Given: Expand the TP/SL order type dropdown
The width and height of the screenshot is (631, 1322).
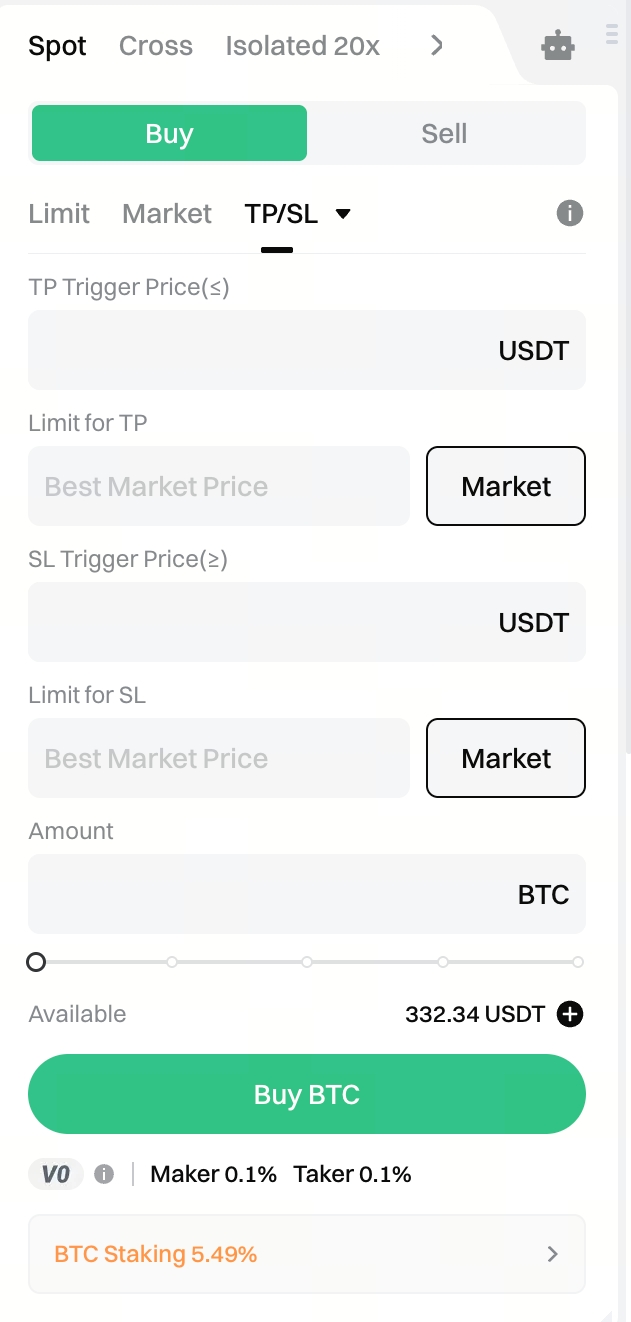Looking at the screenshot, I should point(343,213).
